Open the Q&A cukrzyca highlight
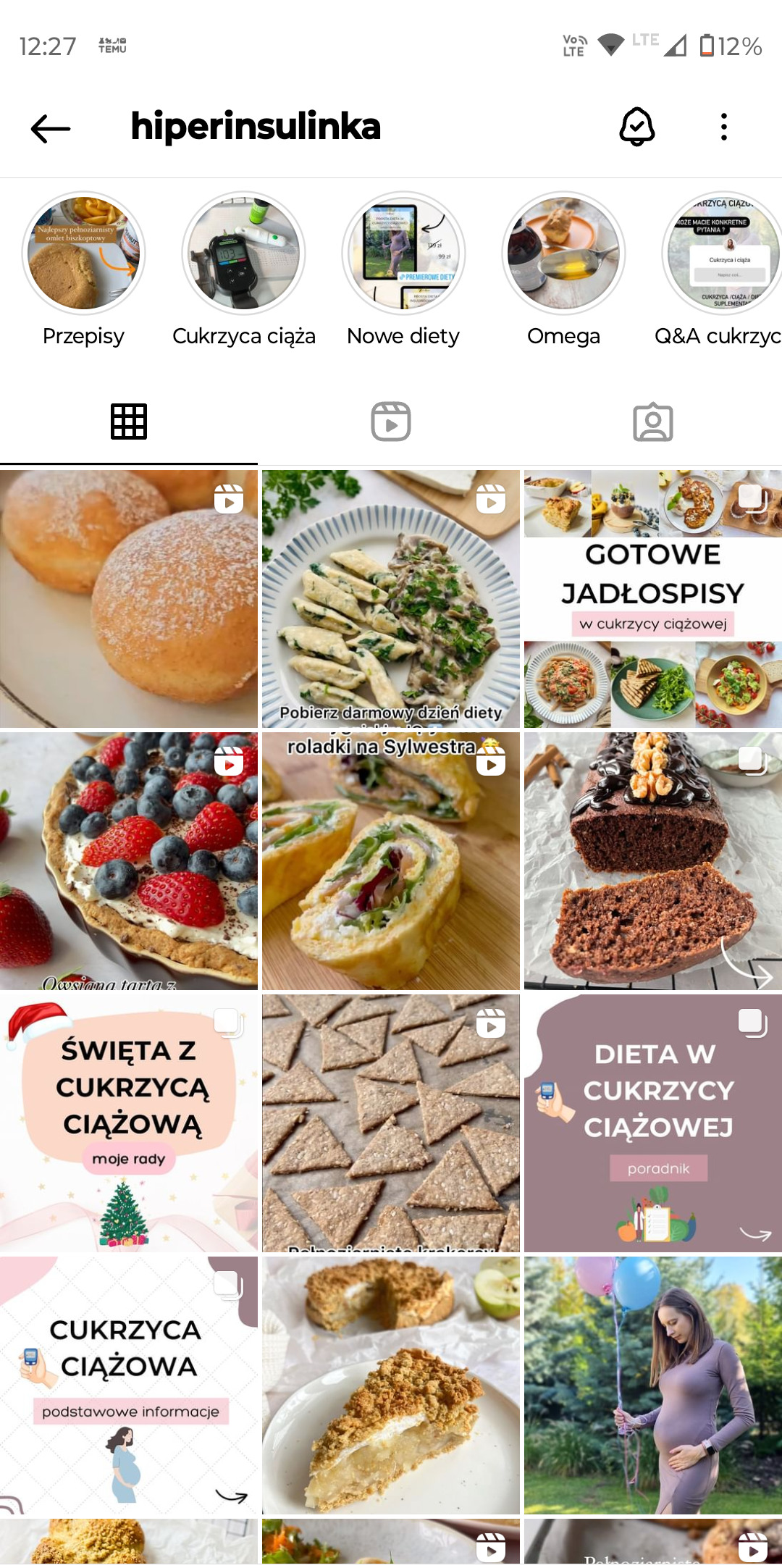This screenshot has height=1568, width=782. click(721, 253)
